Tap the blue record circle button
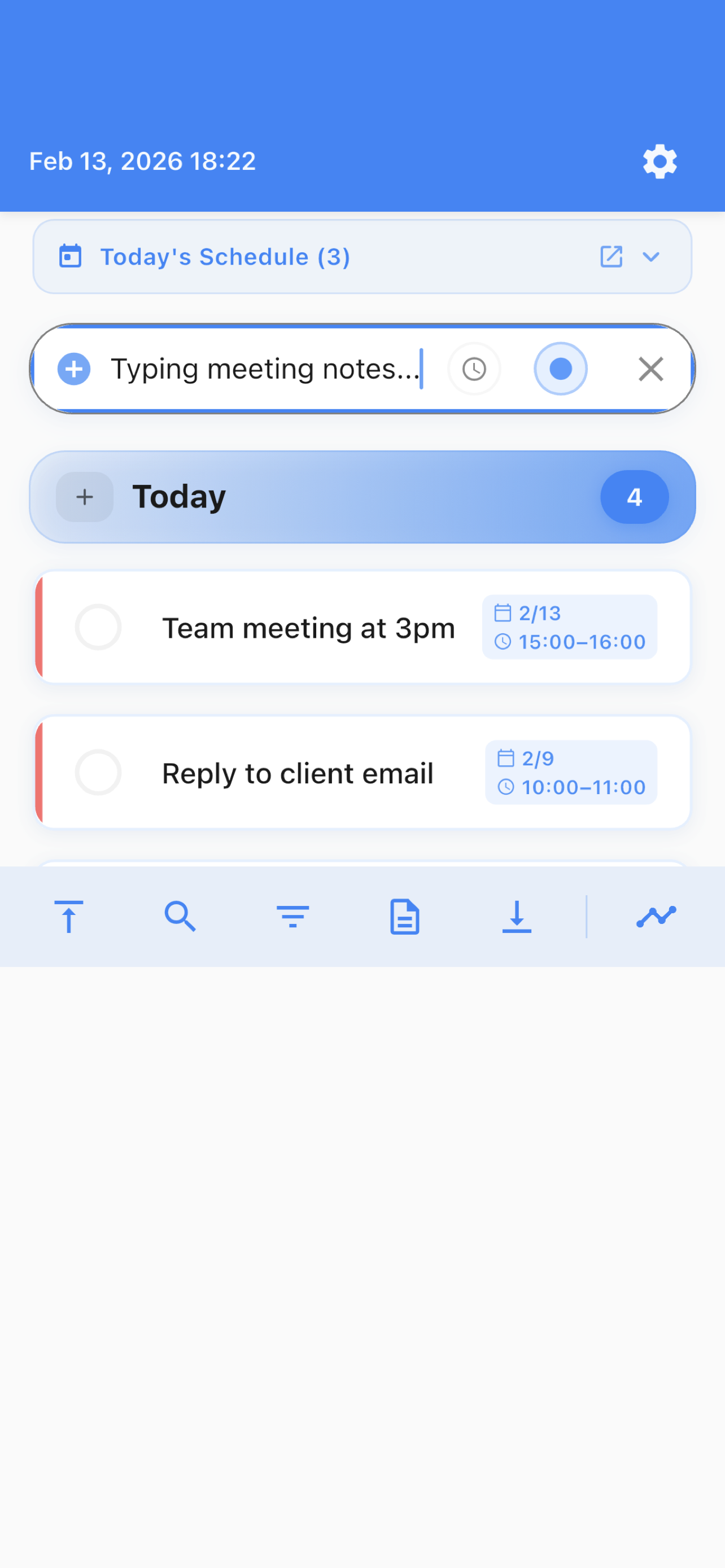Image resolution: width=725 pixels, height=1568 pixels. (x=560, y=369)
